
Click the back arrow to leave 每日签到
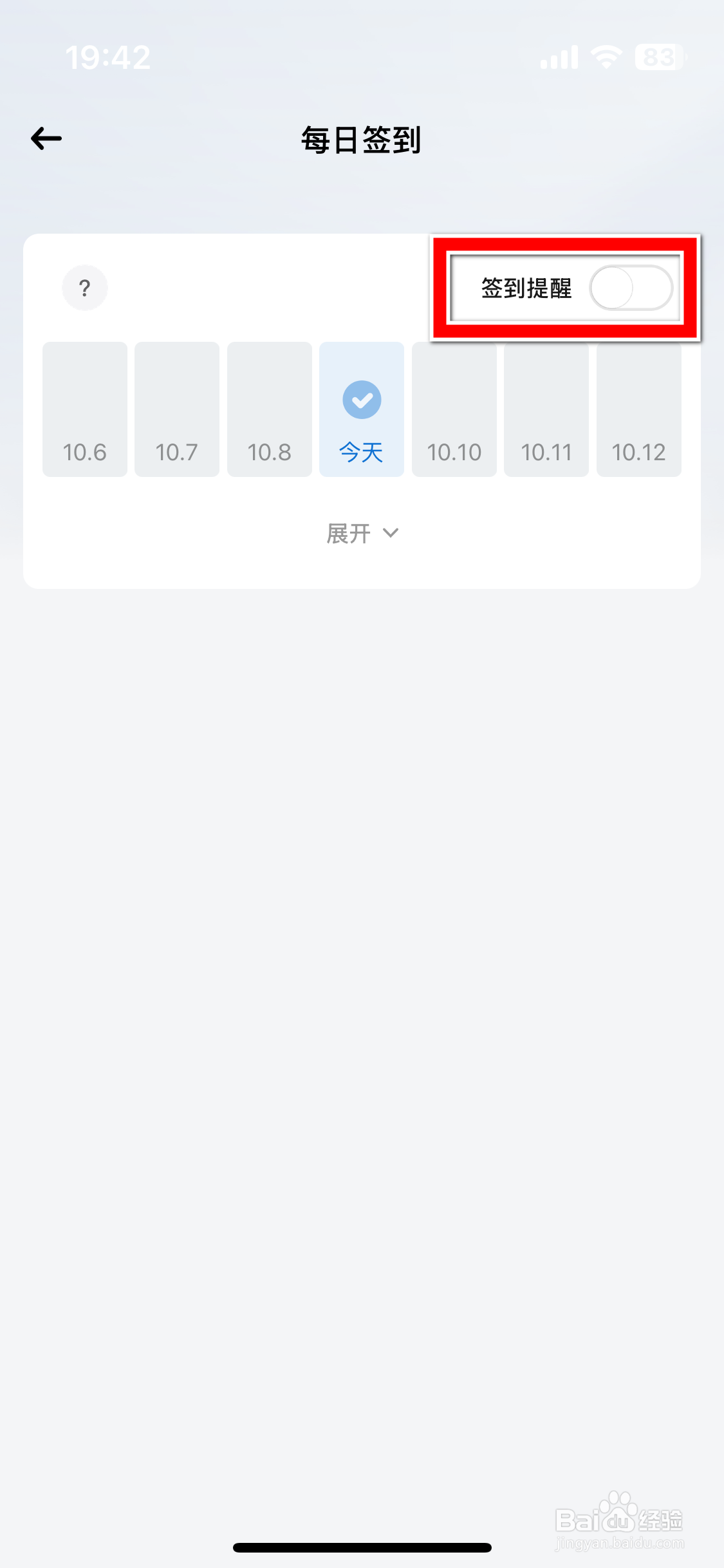(x=46, y=138)
